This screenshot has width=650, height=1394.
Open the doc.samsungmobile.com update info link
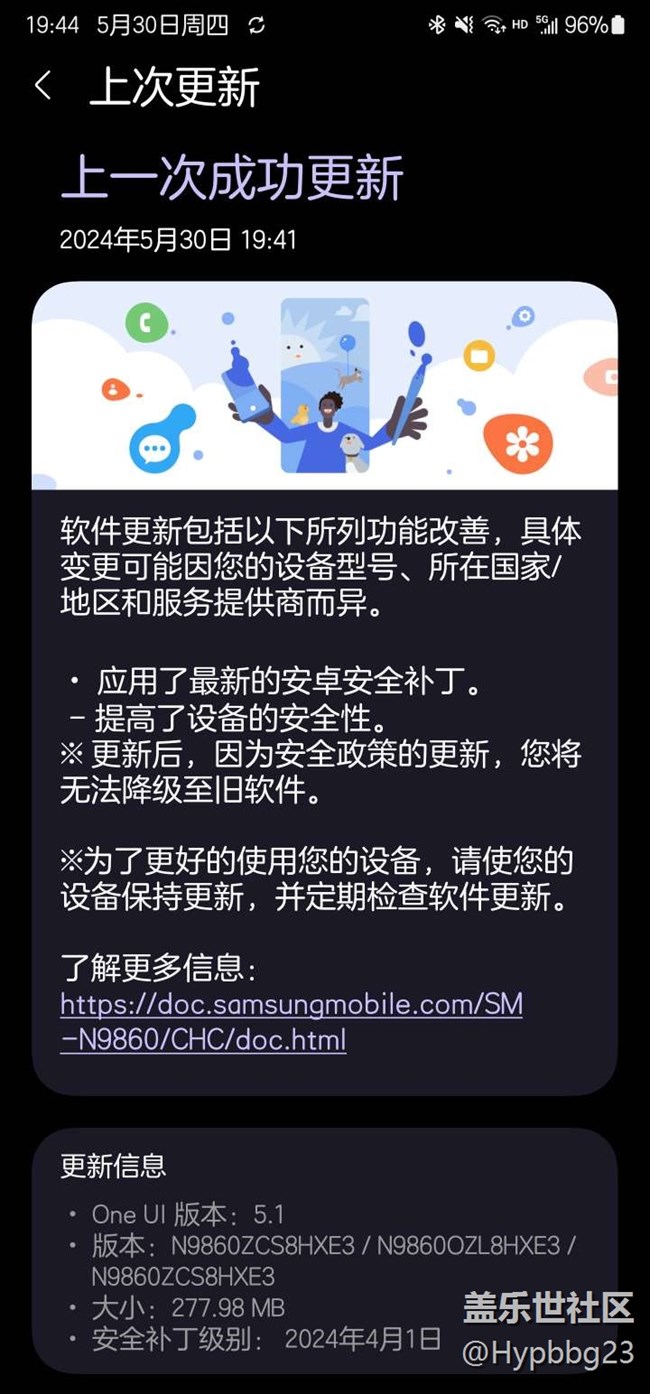click(291, 1021)
